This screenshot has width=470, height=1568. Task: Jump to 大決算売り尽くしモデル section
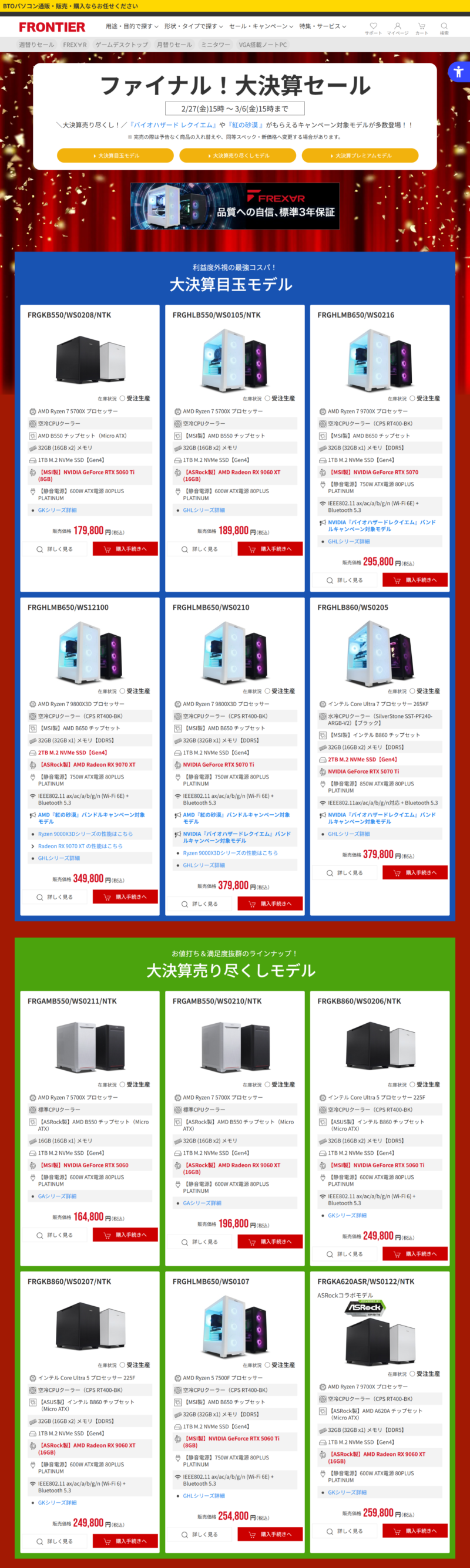(x=237, y=156)
